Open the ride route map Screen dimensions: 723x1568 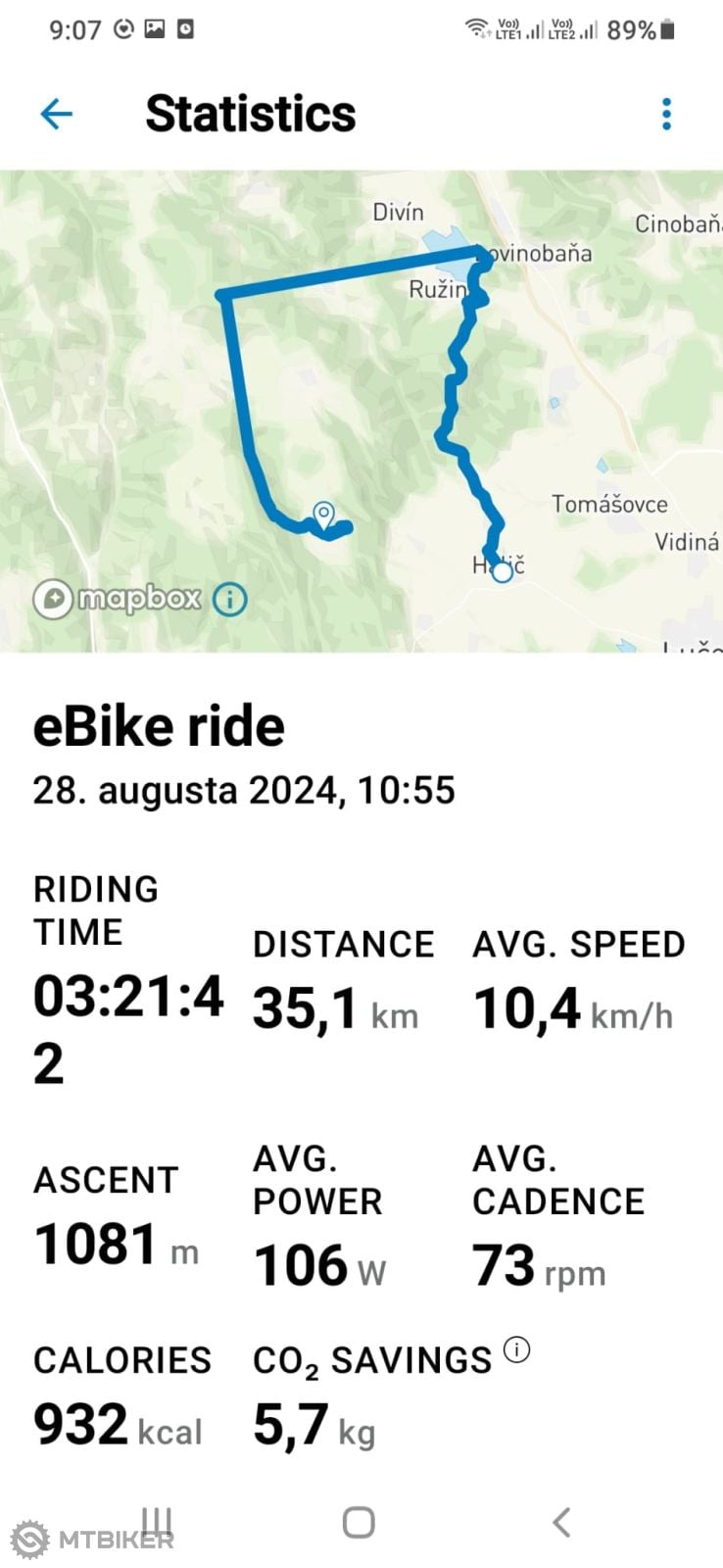tap(361, 411)
